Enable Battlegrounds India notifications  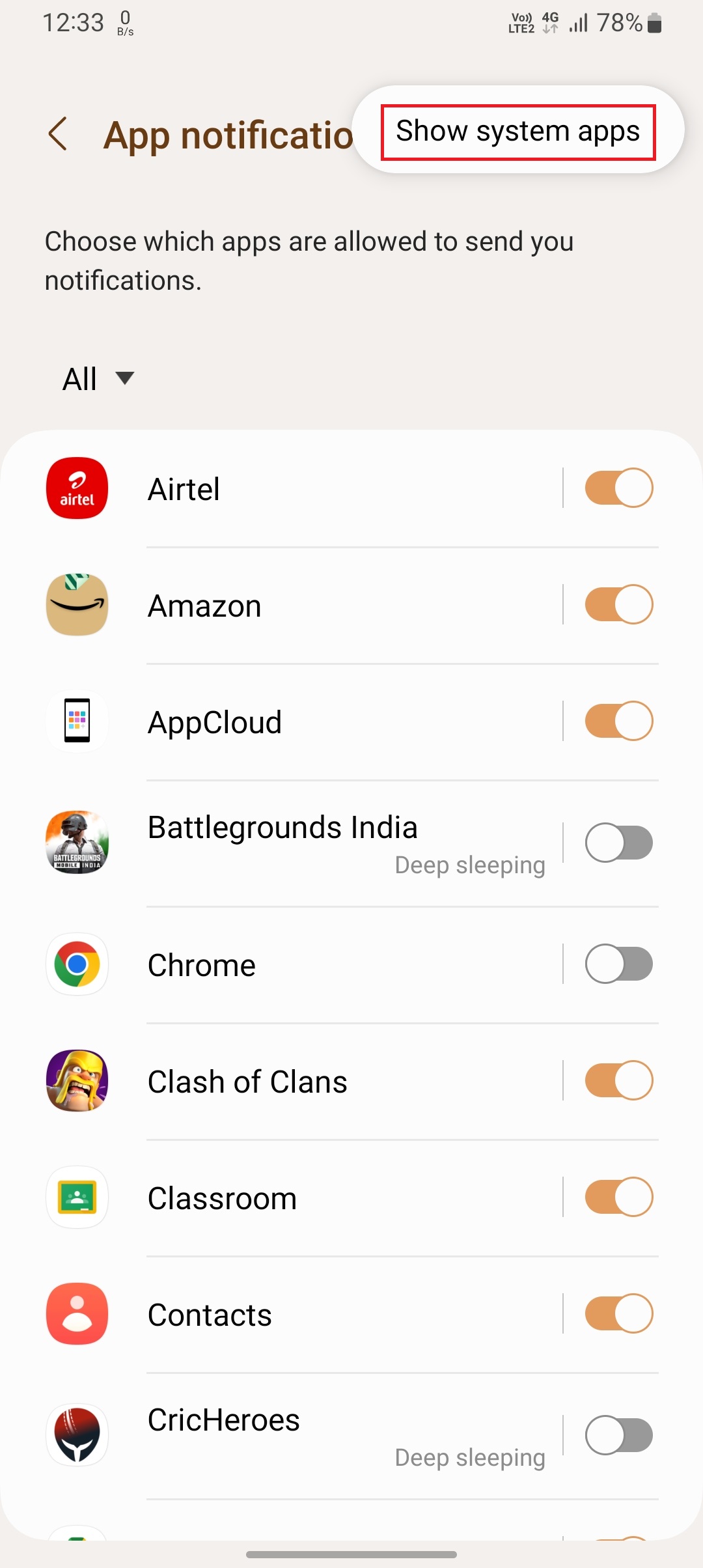pyautogui.click(x=618, y=843)
